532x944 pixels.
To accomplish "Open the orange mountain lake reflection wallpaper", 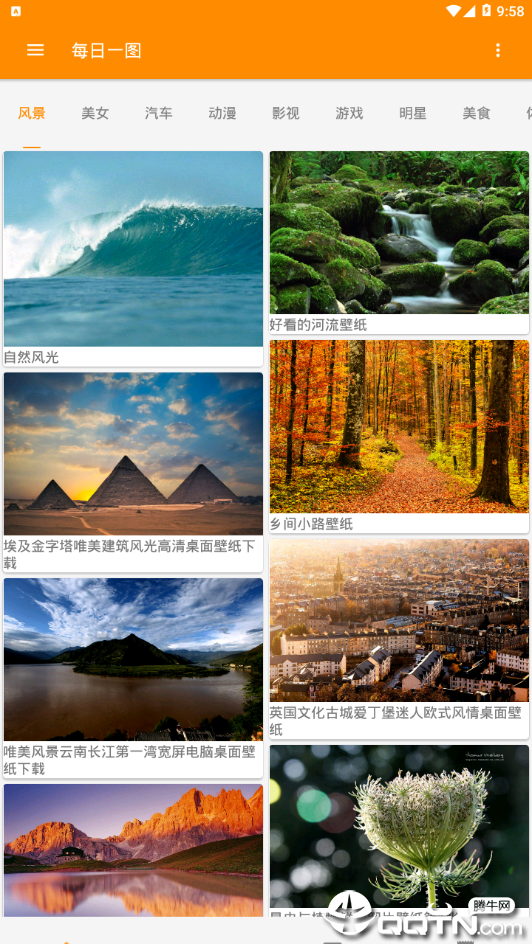I will point(133,850).
